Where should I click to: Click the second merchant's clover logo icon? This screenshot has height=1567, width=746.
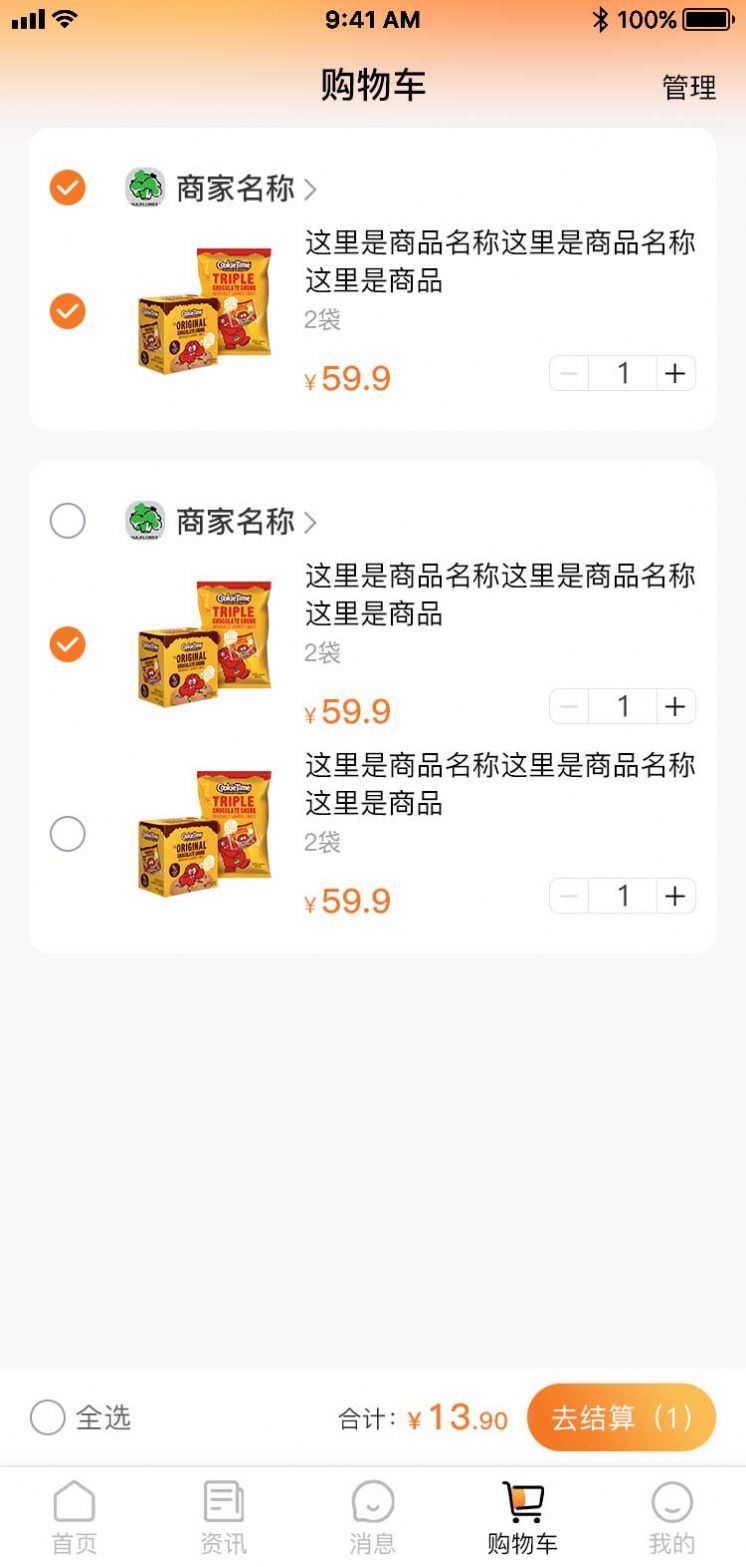tap(145, 521)
